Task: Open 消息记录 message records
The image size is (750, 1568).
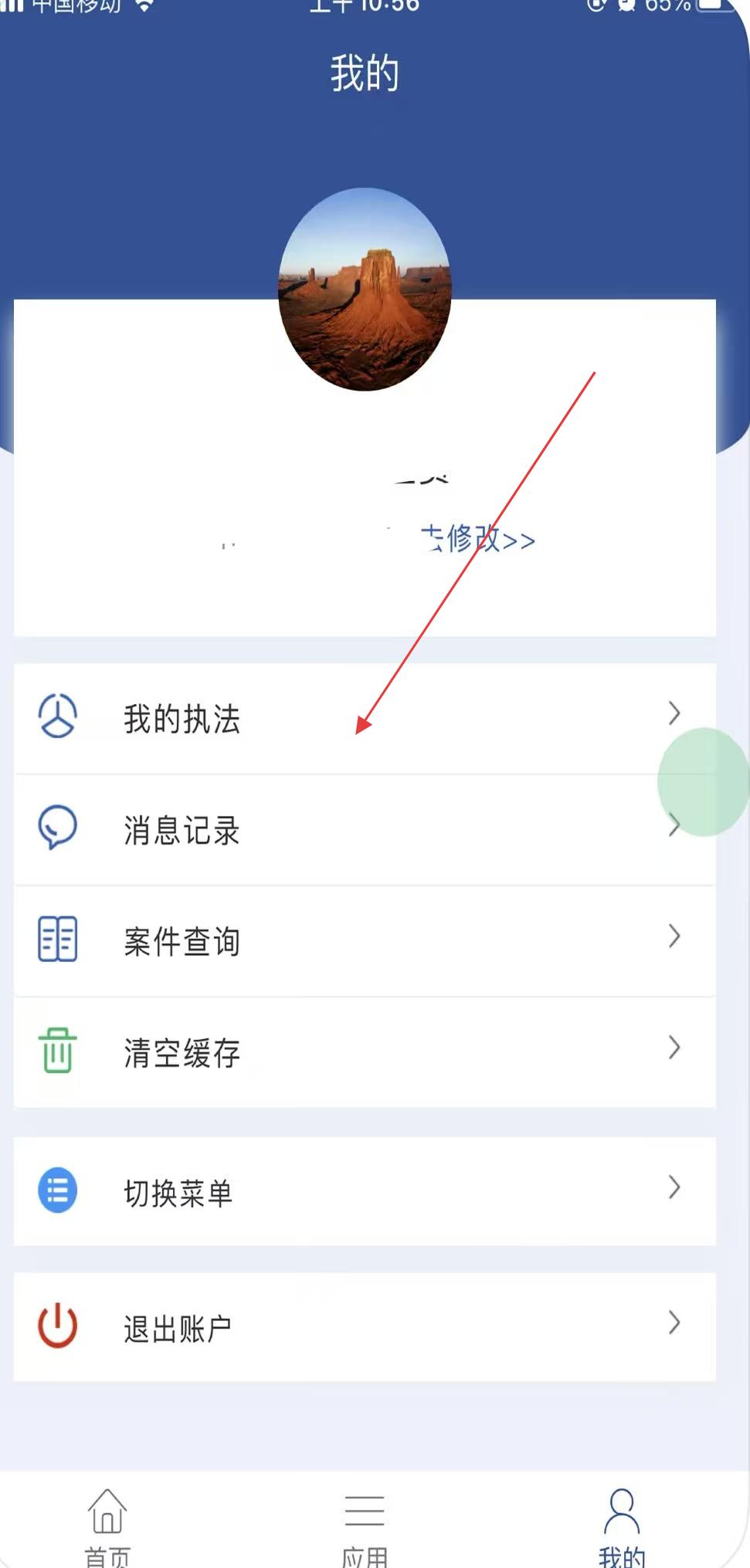Action: point(365,830)
